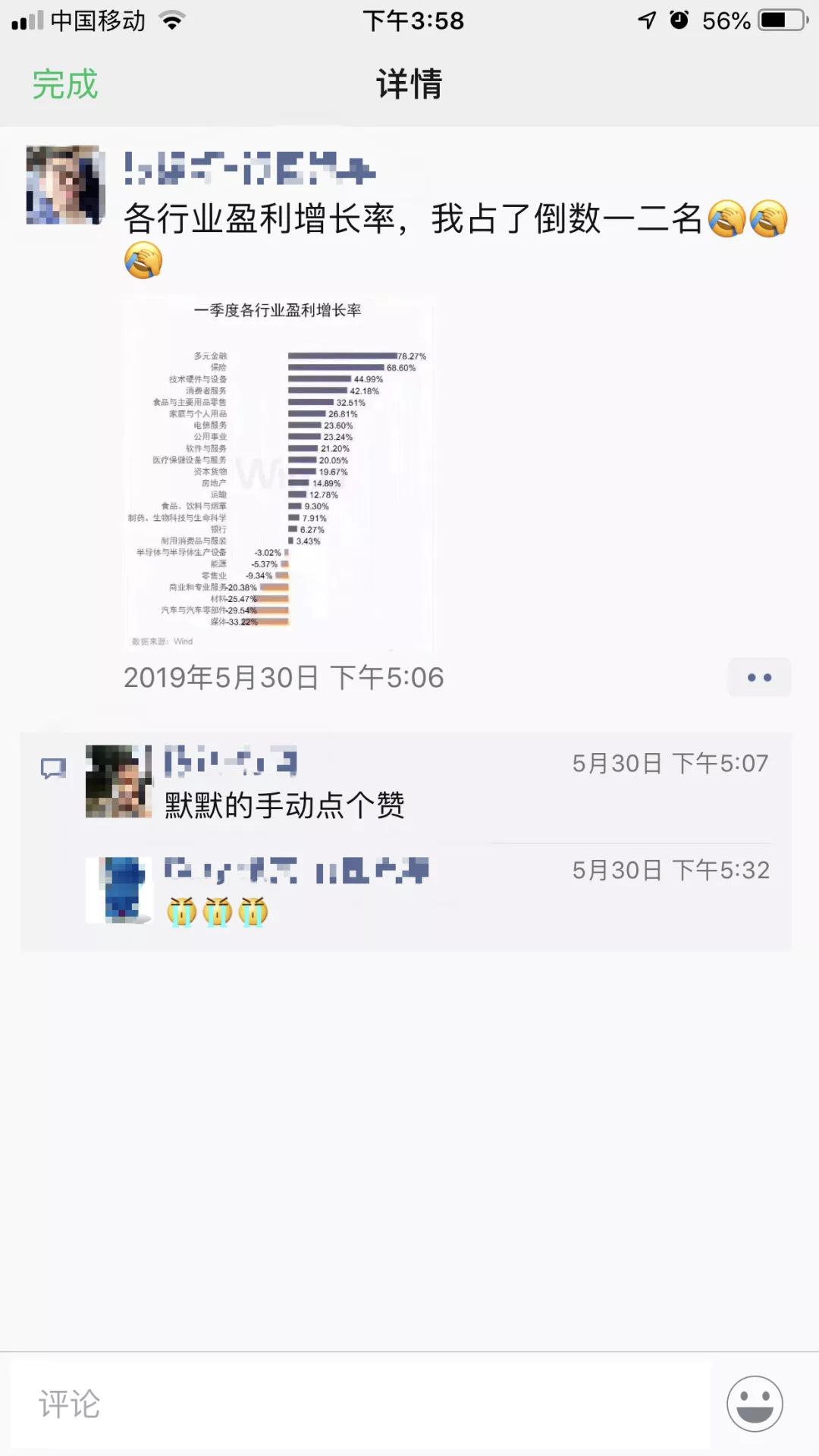
Task: Open the avatar beside the 默默的手动点个赞 comment
Action: coord(118,781)
